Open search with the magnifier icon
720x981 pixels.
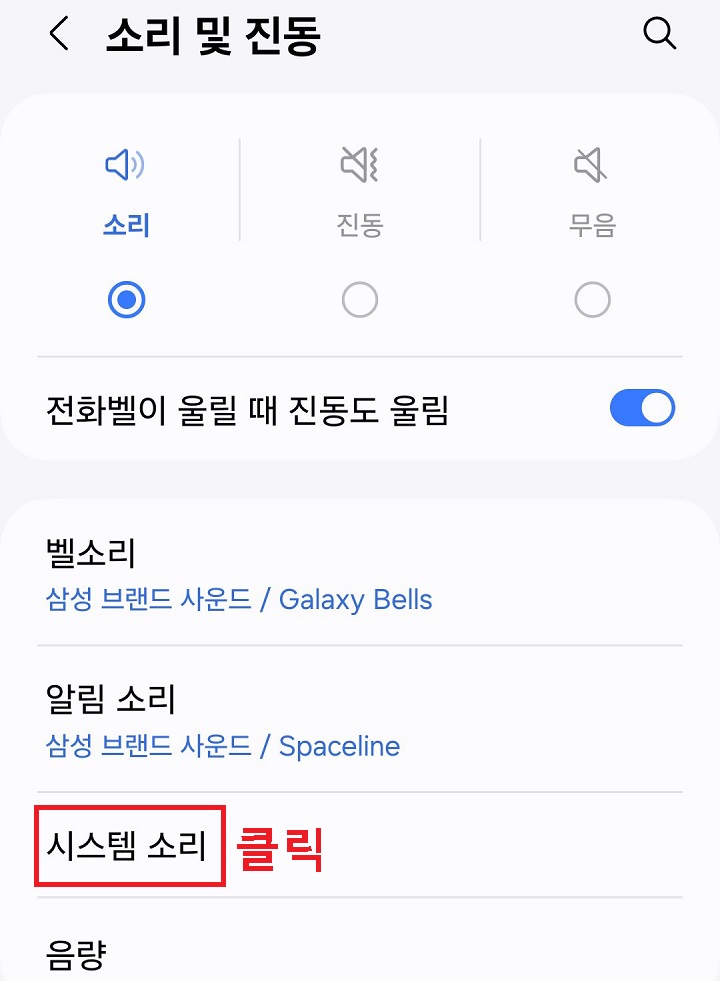coord(660,33)
